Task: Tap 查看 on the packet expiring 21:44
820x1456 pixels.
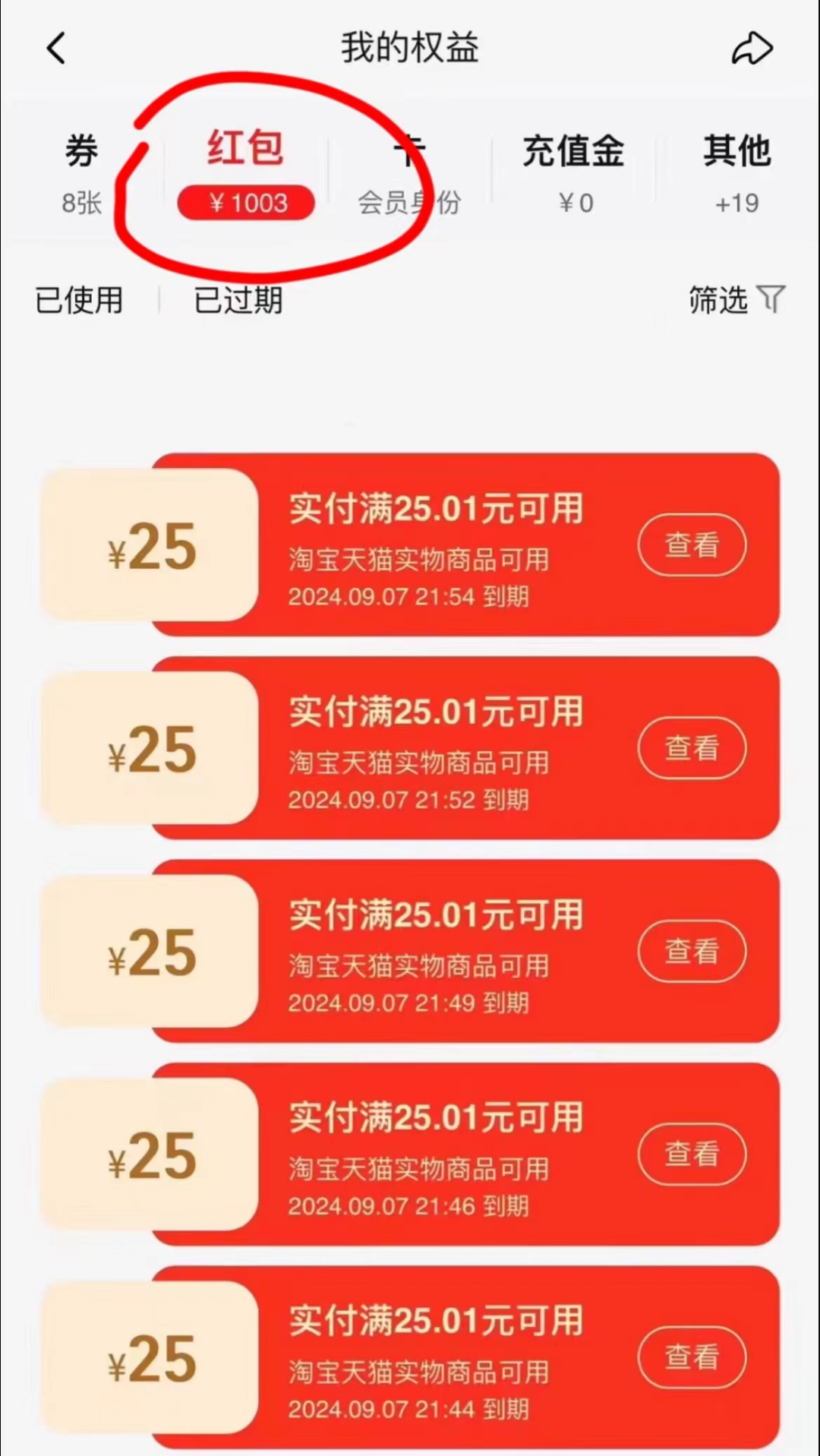Action: [692, 1357]
